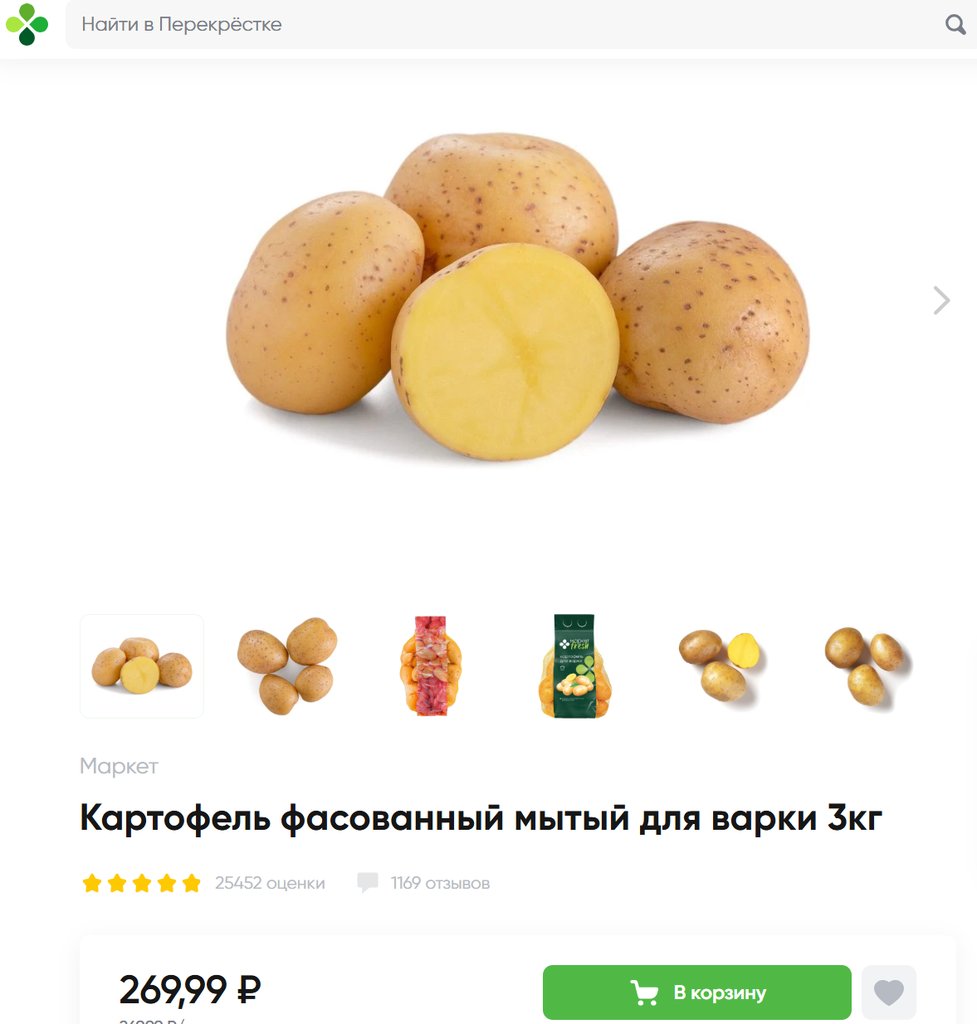Select thumbnail with four whole potatoes
This screenshot has height=1024, width=977.
click(x=287, y=666)
